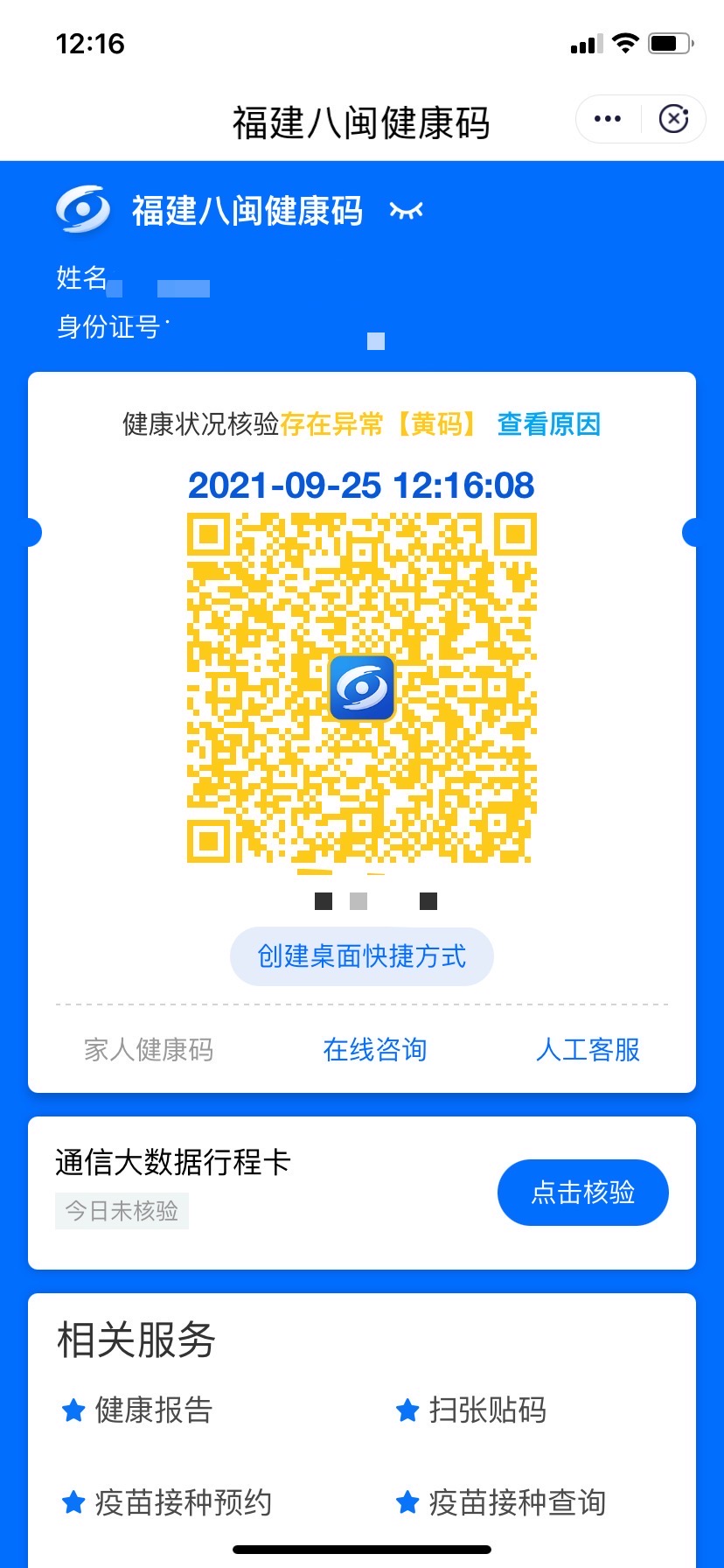Open 家人健康码
This screenshot has height=1568, width=724.
149,1049
